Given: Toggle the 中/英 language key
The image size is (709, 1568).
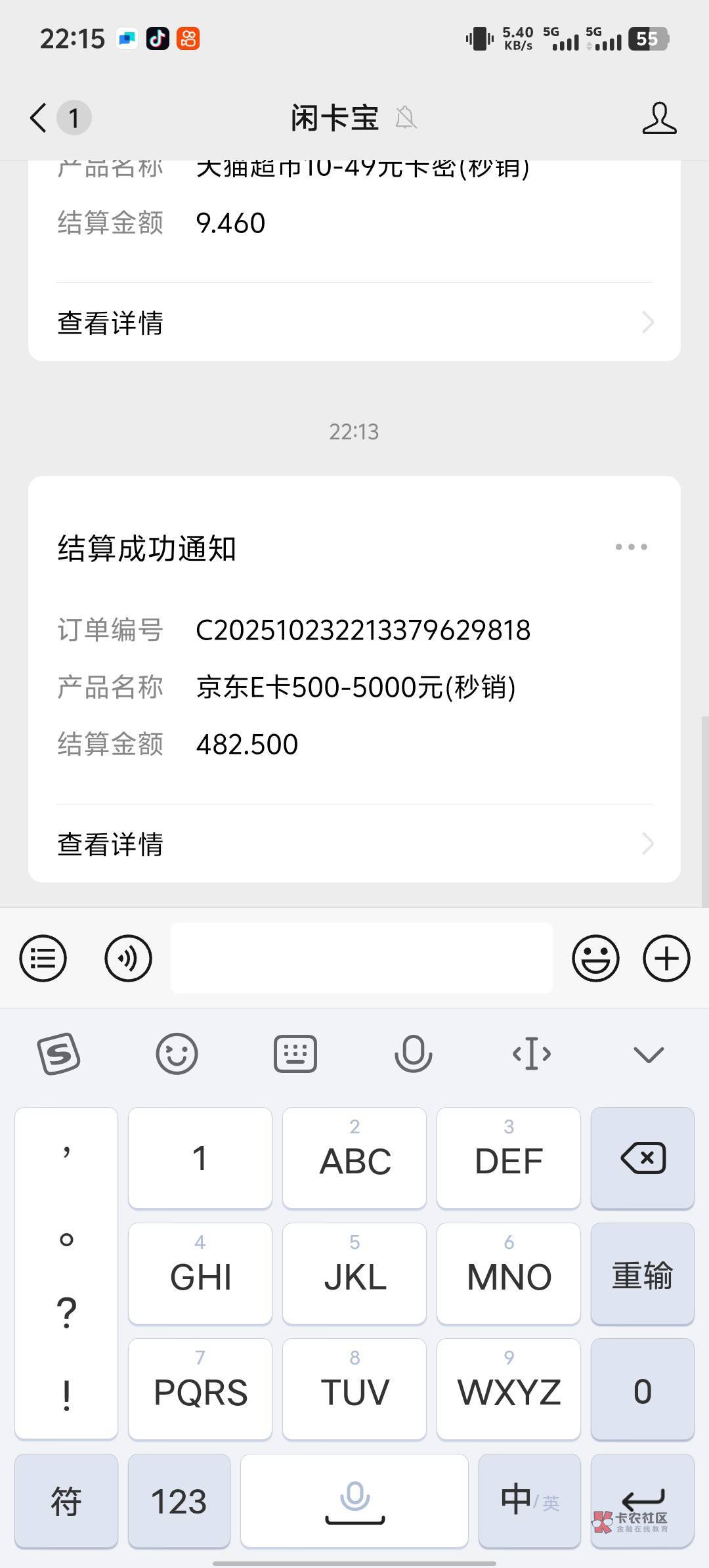Looking at the screenshot, I should click(x=529, y=1501).
